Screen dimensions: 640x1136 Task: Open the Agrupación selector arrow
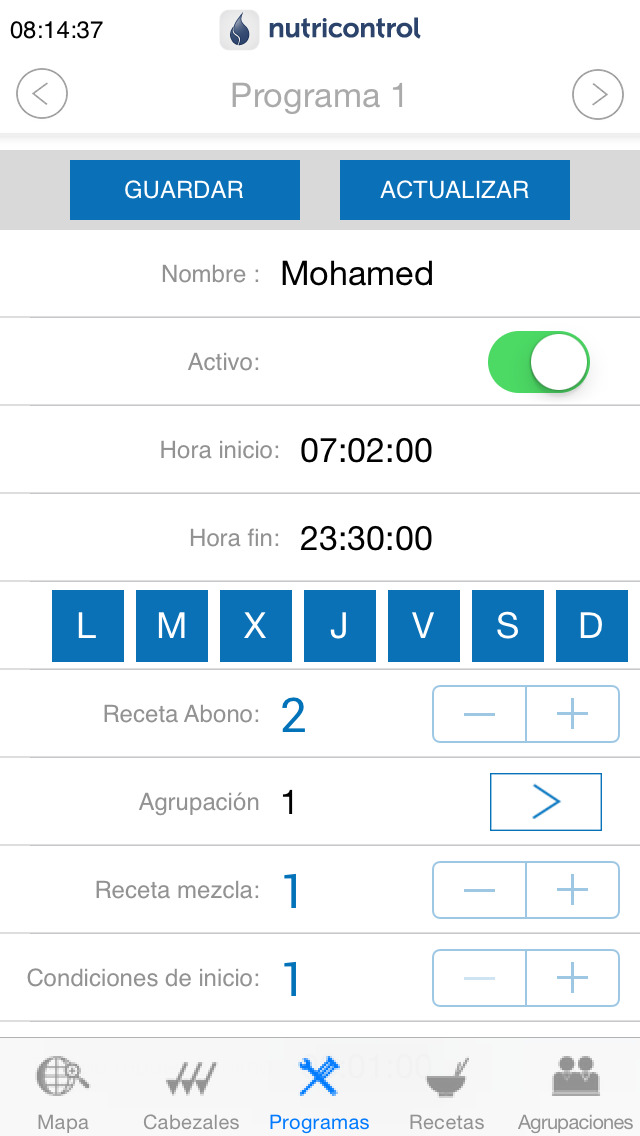[x=546, y=802]
